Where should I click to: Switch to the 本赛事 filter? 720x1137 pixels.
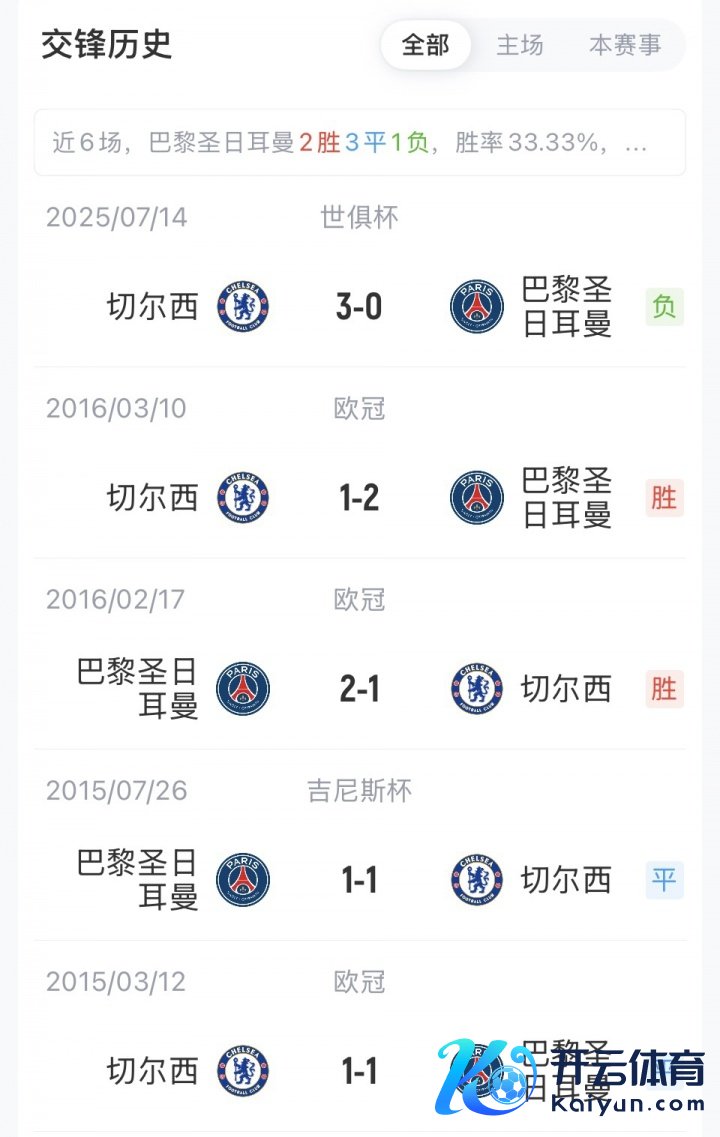coord(625,45)
